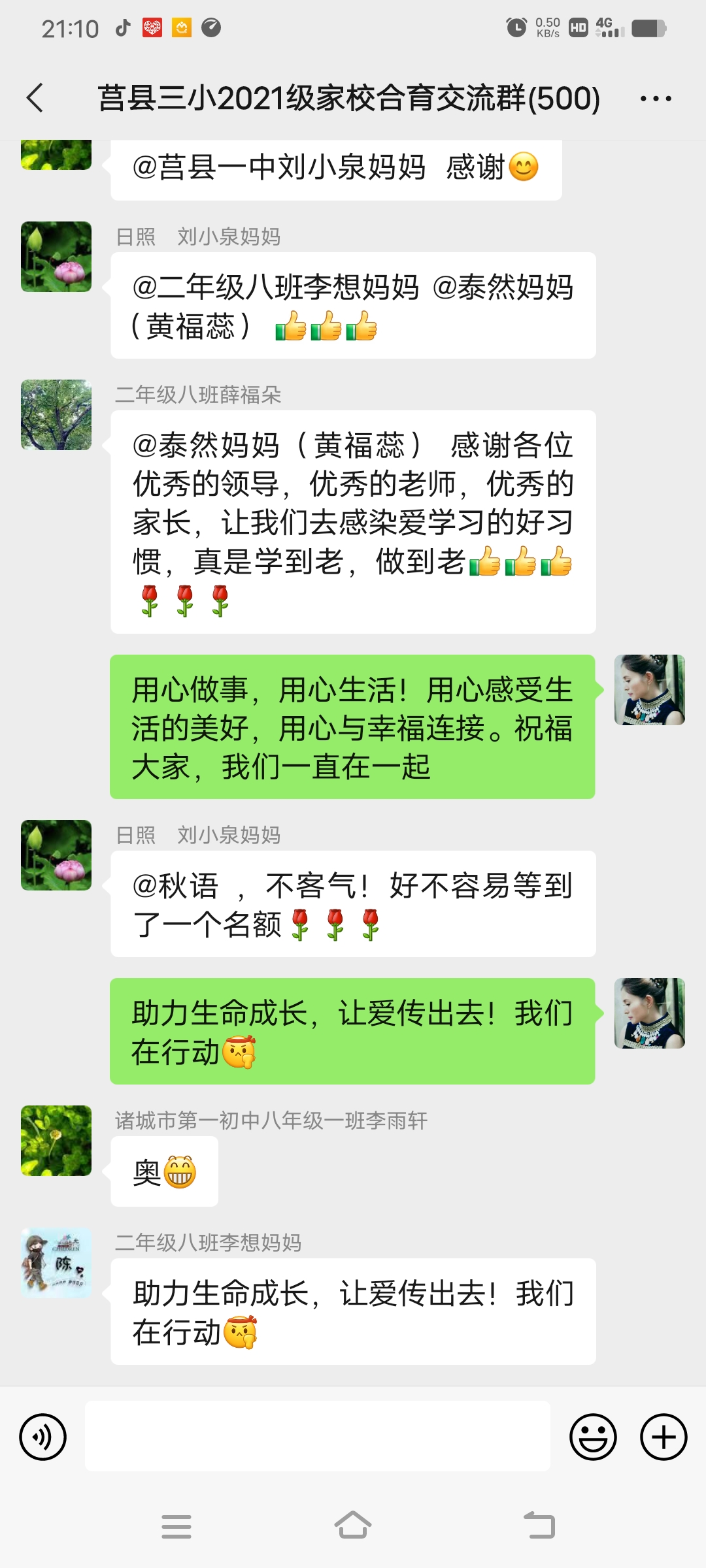
Task: Tap the recent apps key in navigation bar
Action: pos(176,1526)
